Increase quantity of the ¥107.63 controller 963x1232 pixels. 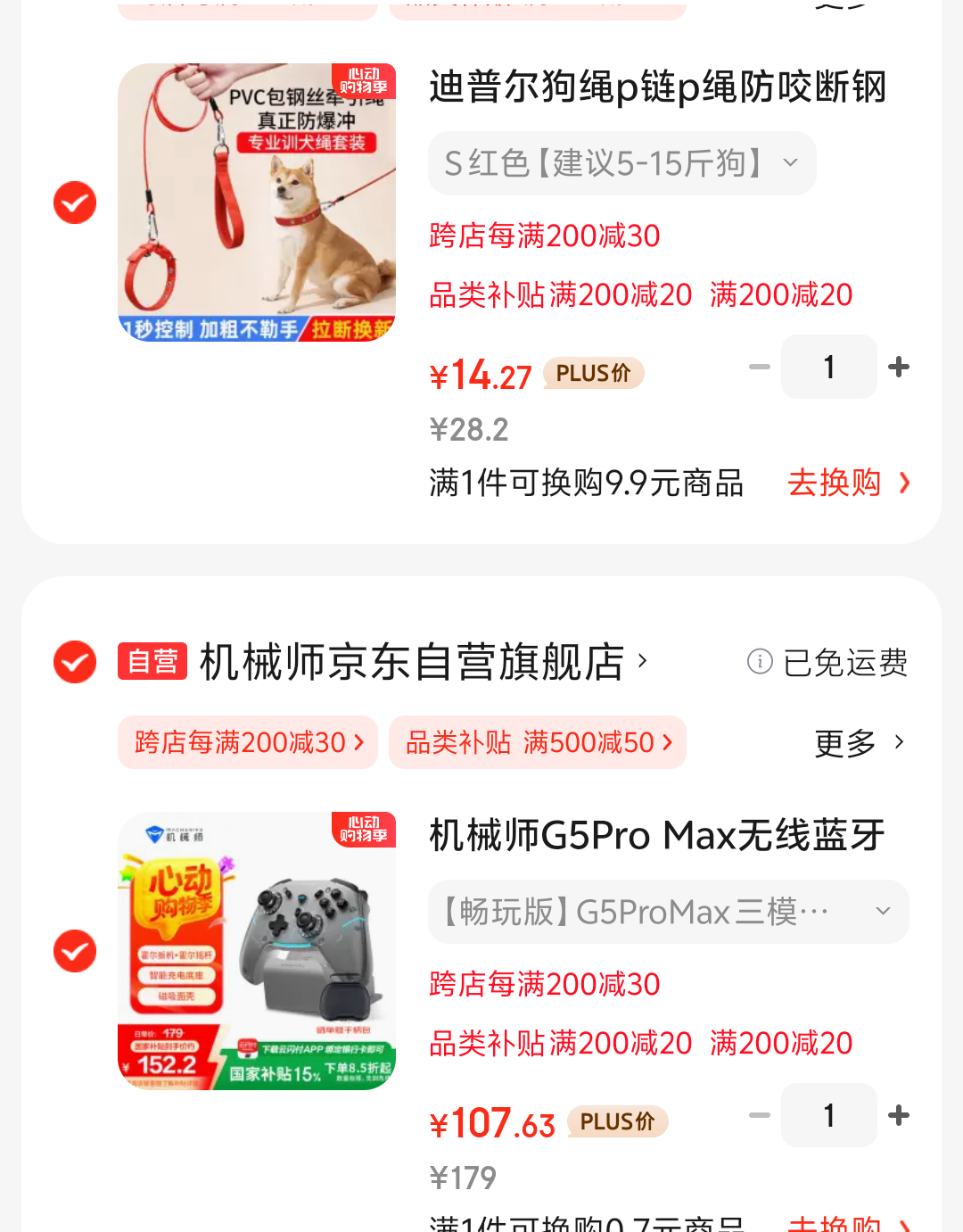pos(899,1115)
